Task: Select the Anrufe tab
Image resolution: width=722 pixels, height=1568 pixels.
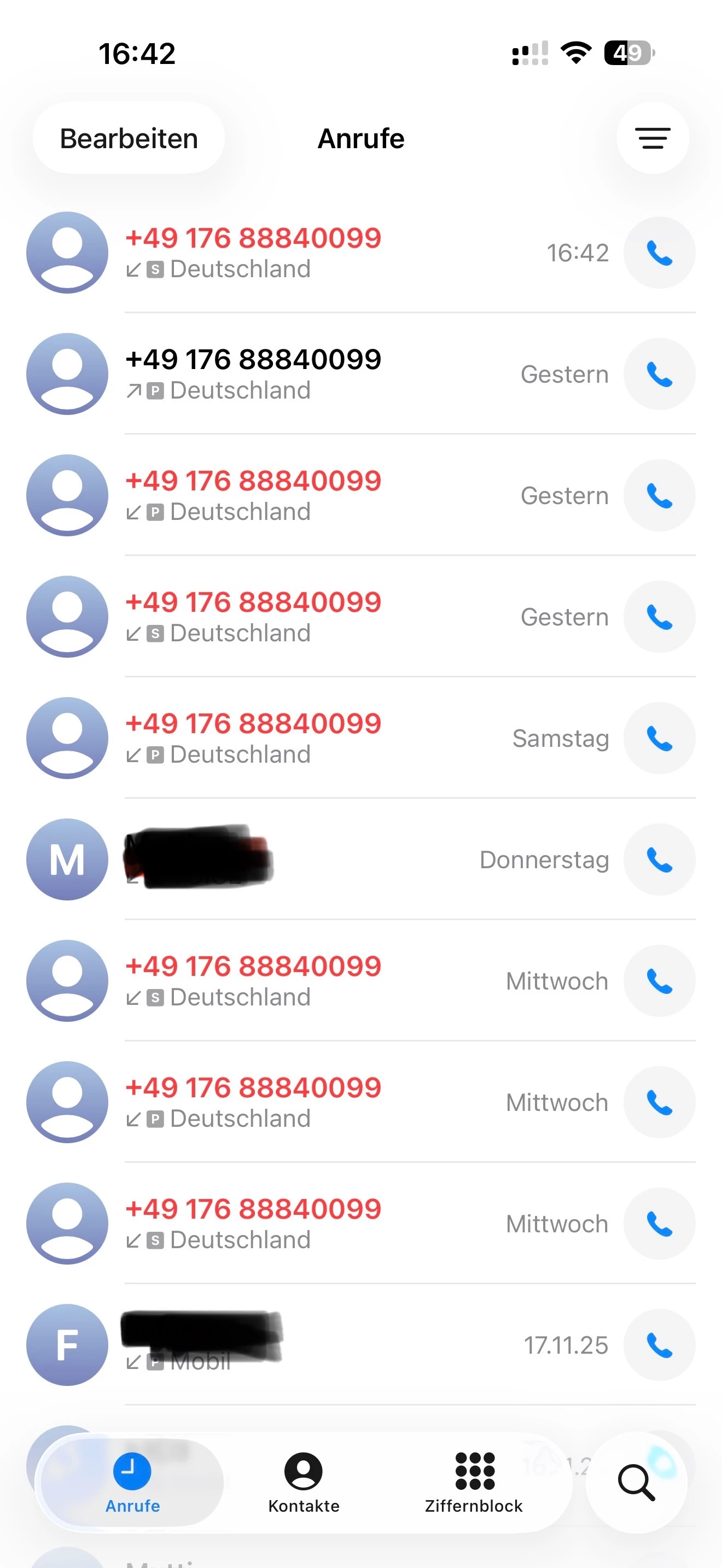Action: [132, 1482]
